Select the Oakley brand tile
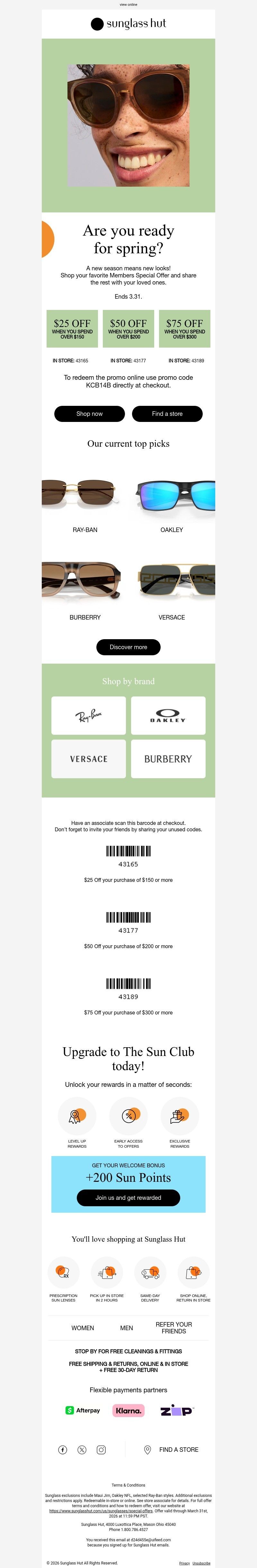 click(x=168, y=716)
